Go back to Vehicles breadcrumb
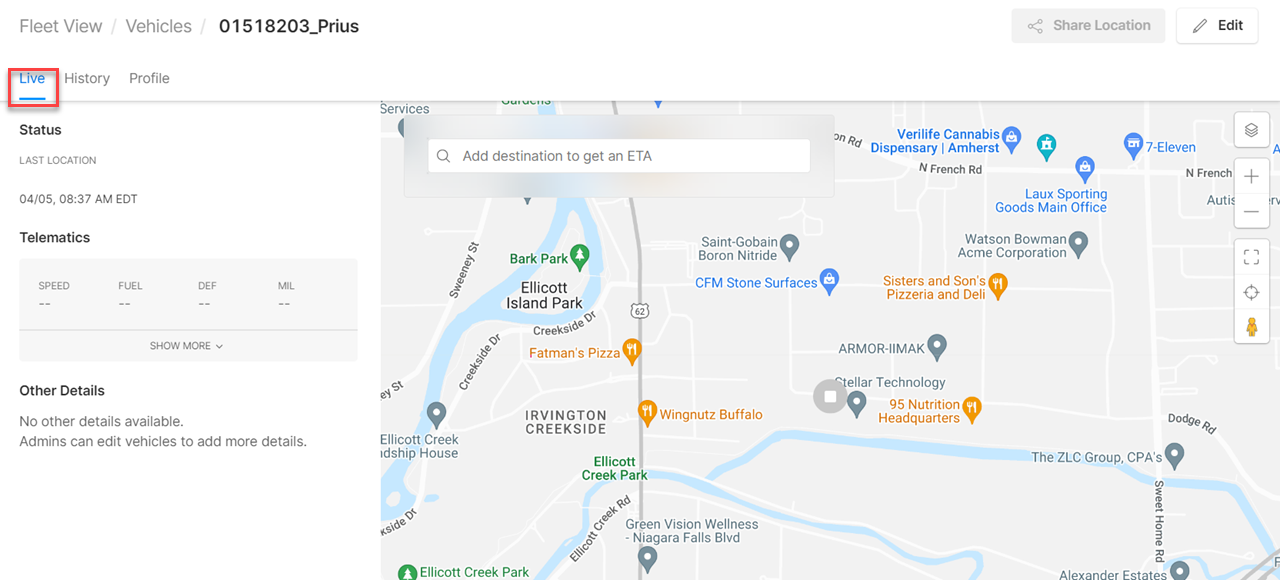 [x=158, y=26]
